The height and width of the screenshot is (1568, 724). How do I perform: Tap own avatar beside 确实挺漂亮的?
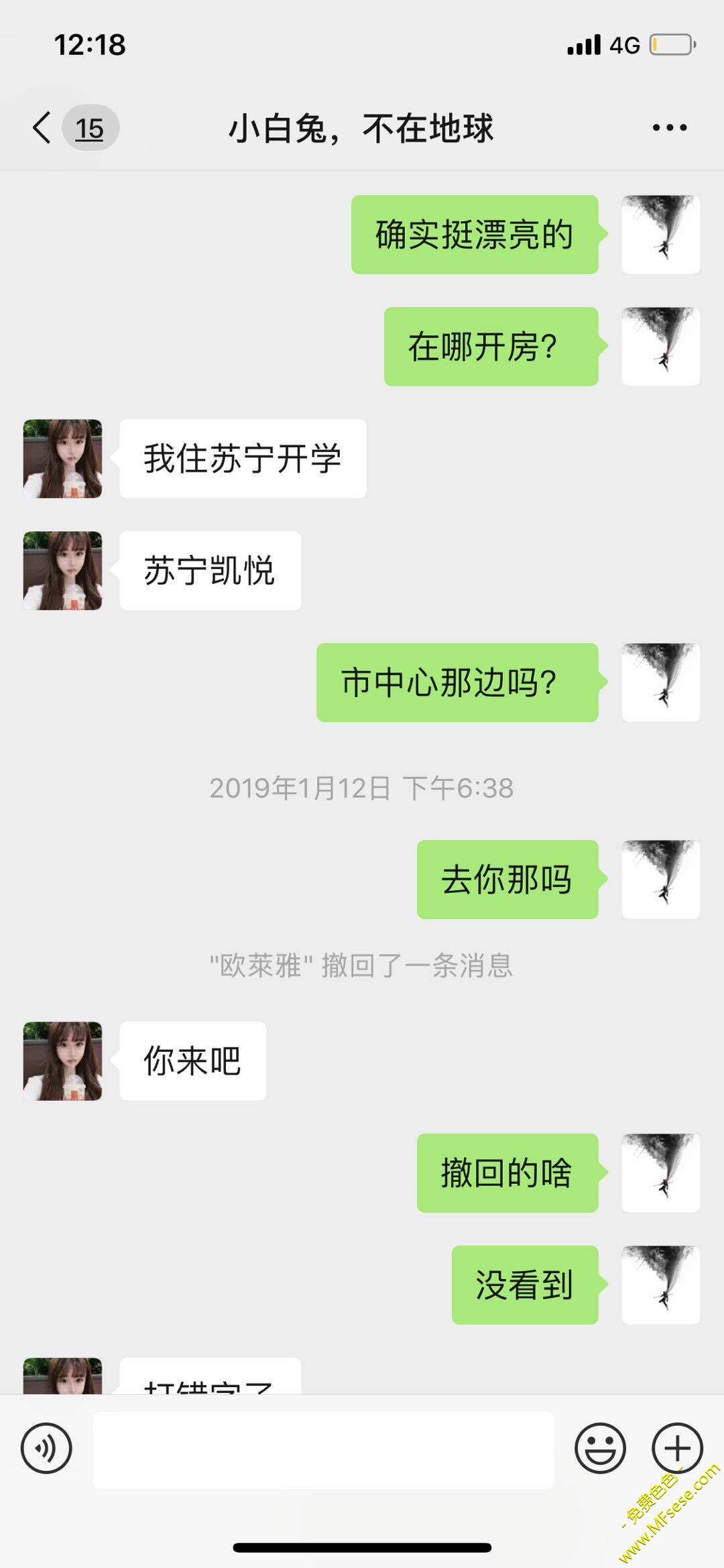660,235
